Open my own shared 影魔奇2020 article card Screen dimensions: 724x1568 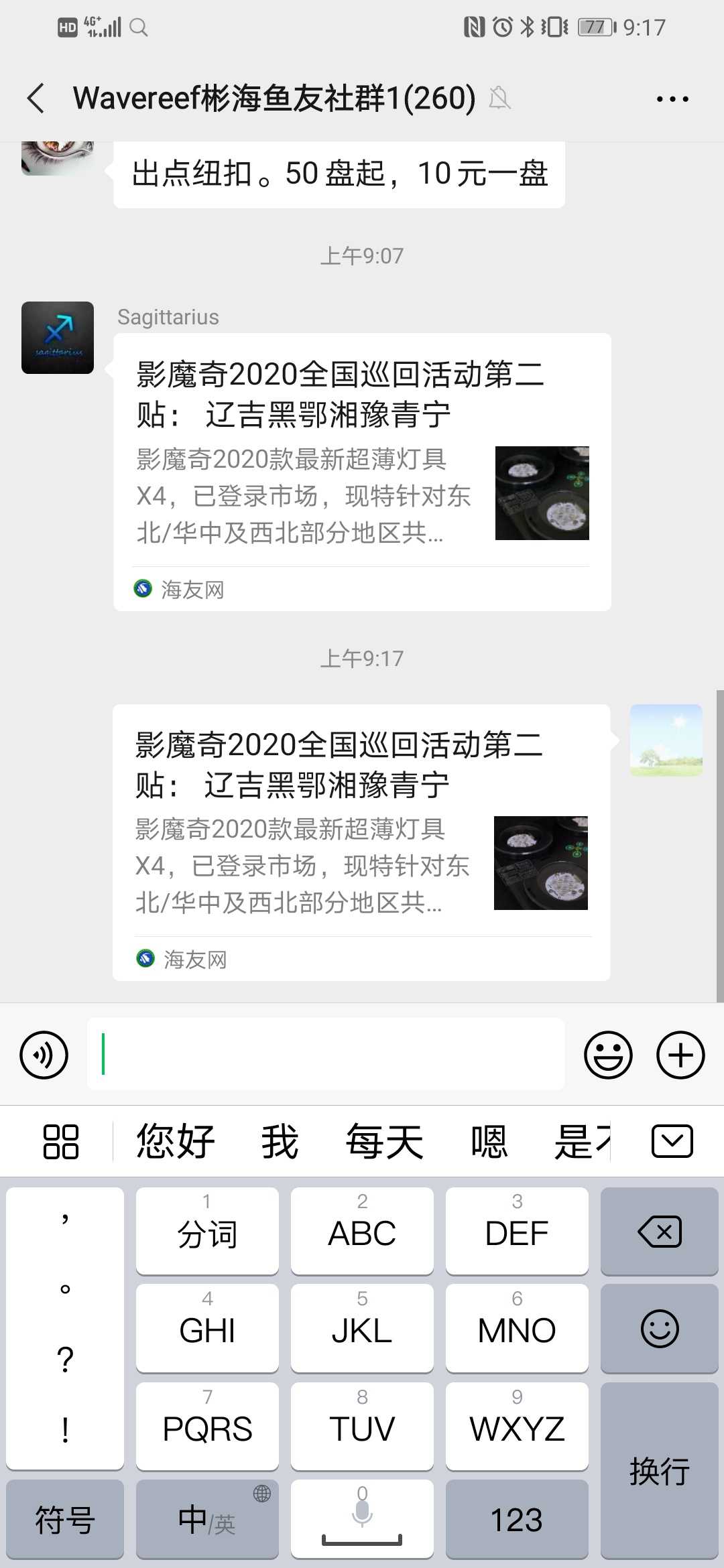click(361, 842)
